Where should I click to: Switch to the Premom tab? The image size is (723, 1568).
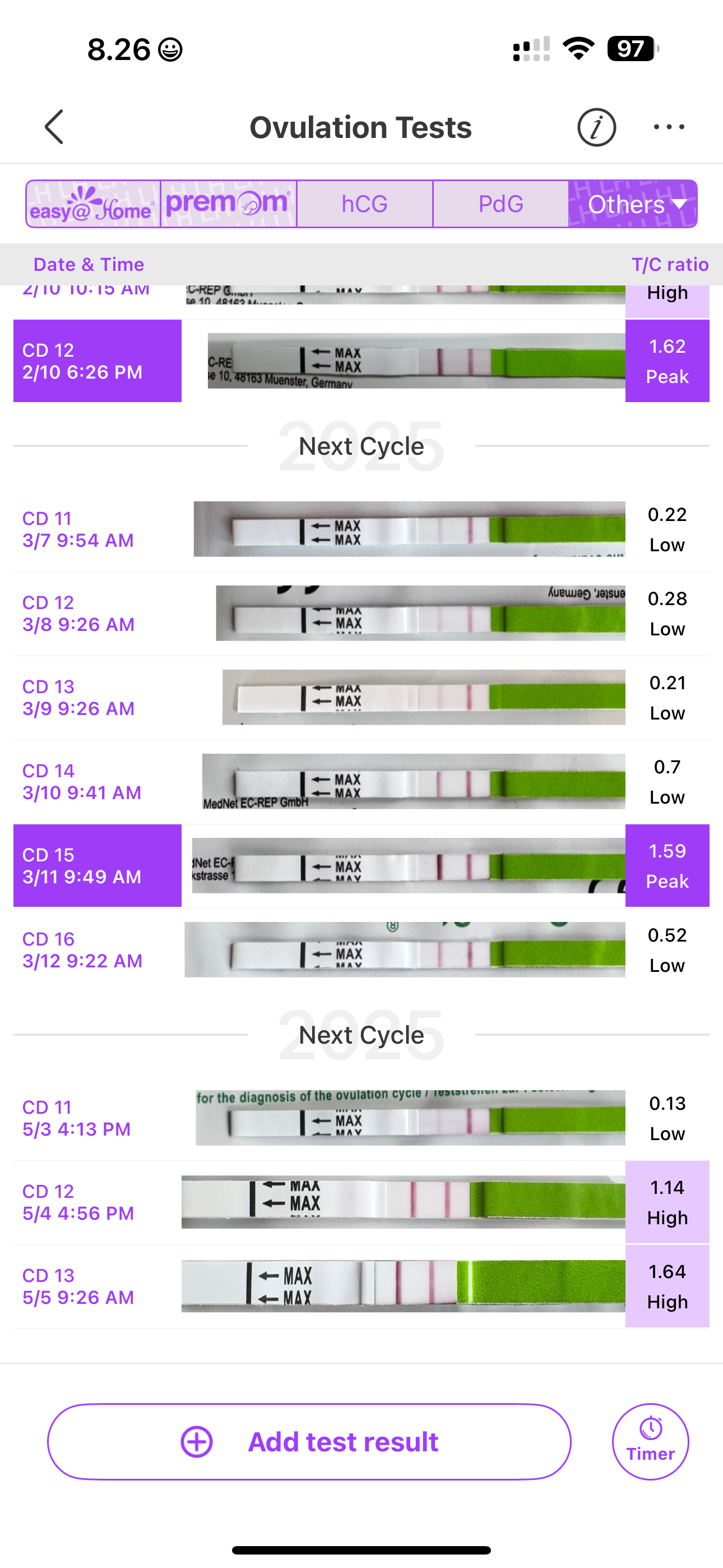pyautogui.click(x=228, y=204)
